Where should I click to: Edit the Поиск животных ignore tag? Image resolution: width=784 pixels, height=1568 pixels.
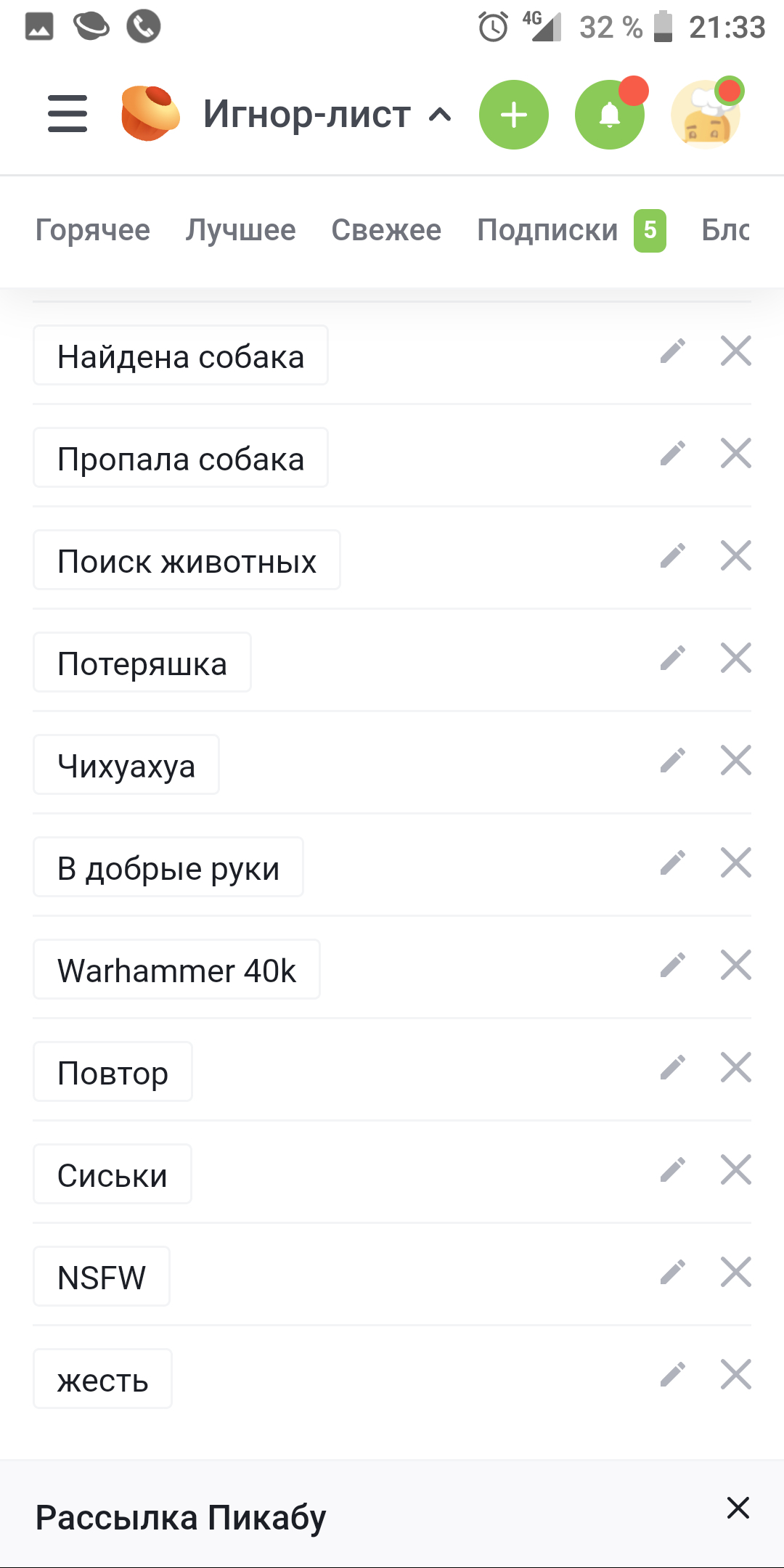[673, 556]
